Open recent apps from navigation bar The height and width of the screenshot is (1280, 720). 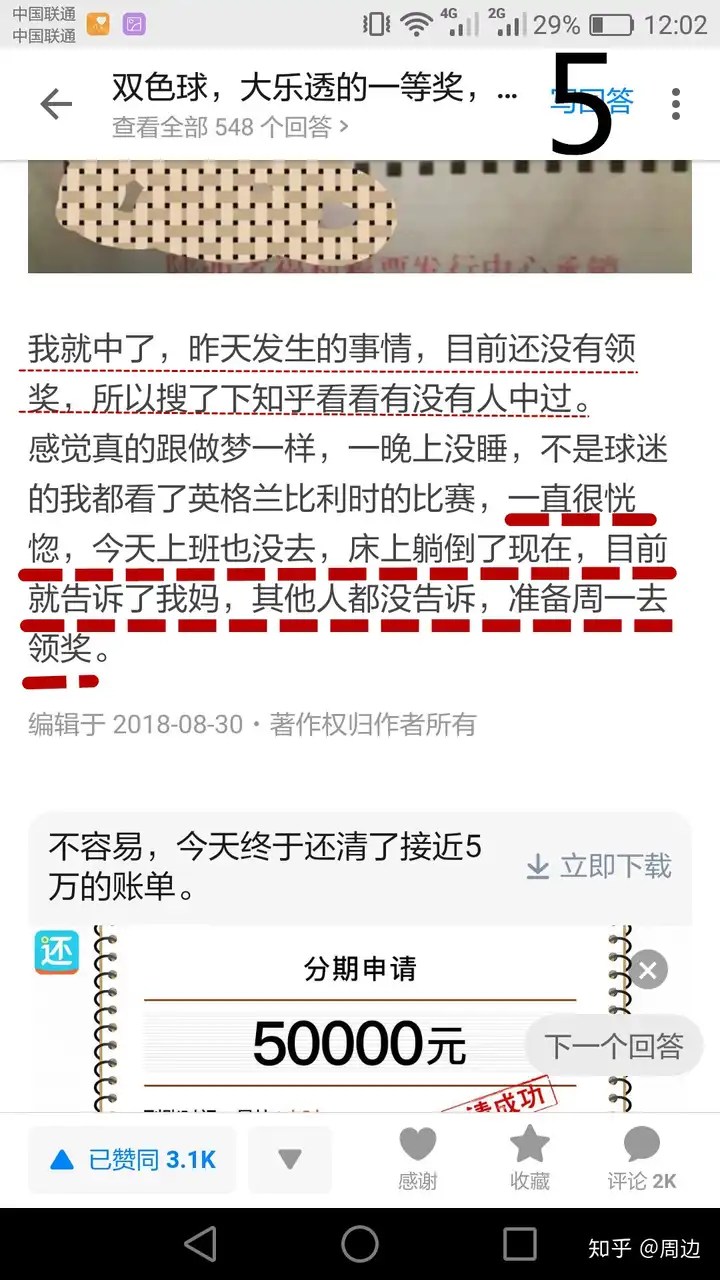(x=520, y=1244)
